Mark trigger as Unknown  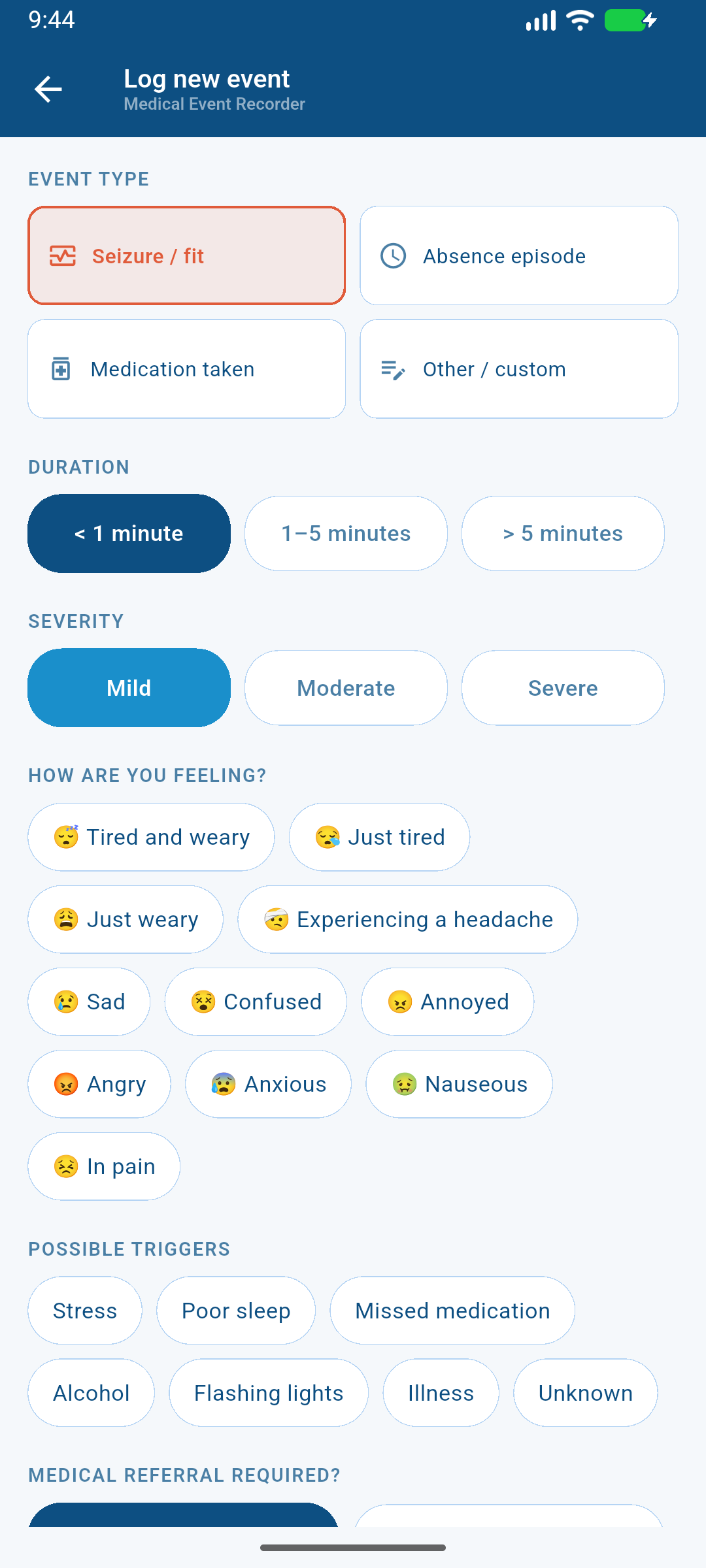coord(585,1393)
